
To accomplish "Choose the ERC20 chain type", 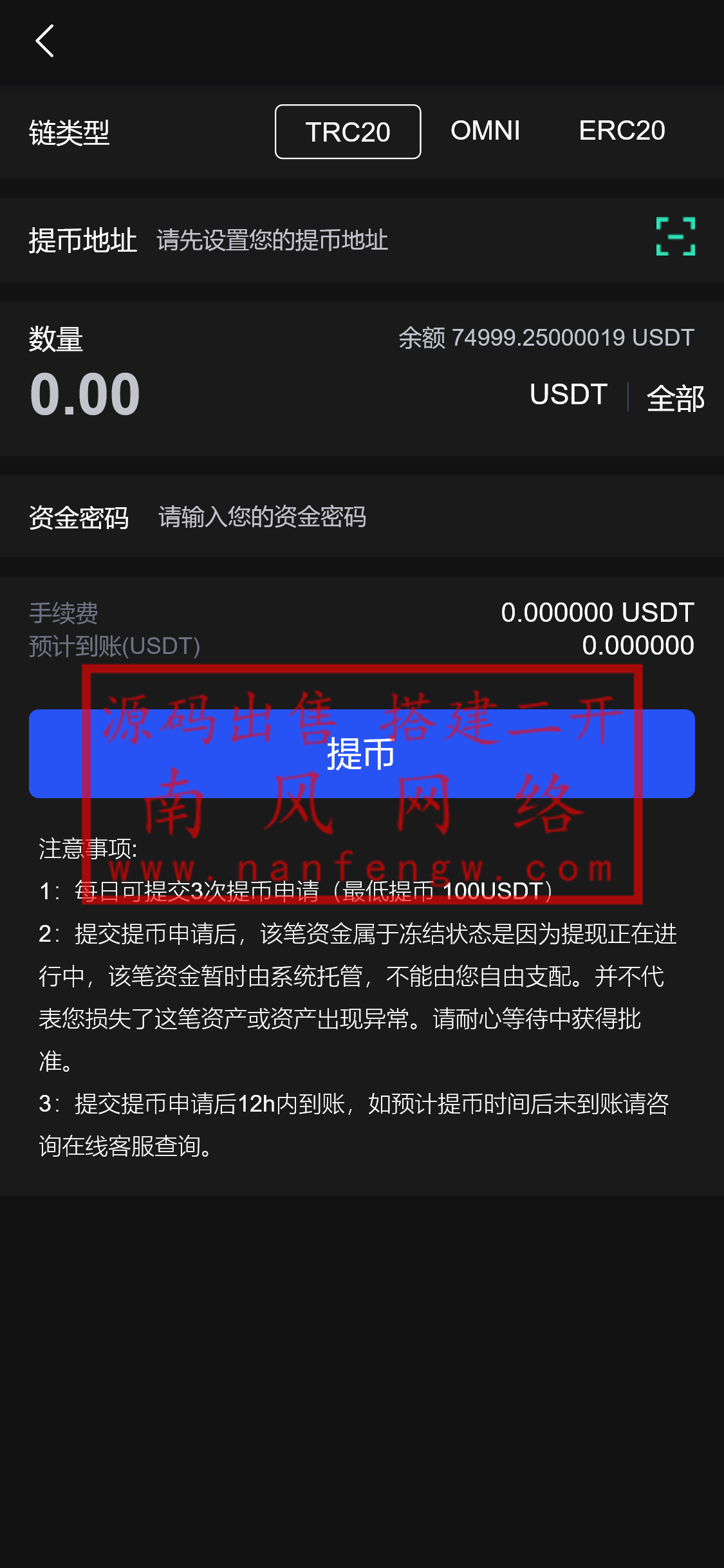I will [622, 131].
